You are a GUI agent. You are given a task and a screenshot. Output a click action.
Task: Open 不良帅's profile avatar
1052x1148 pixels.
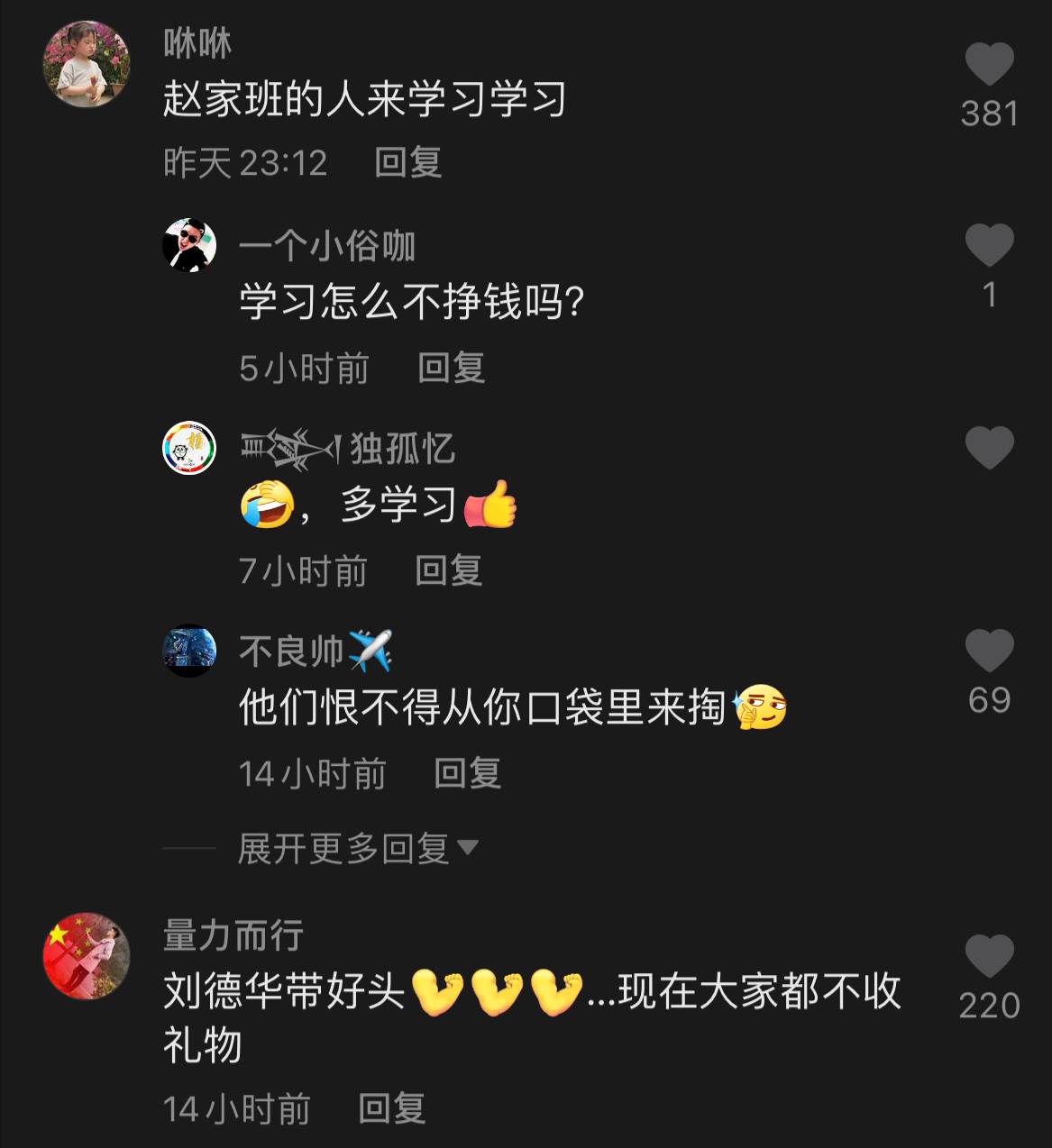coord(189,651)
